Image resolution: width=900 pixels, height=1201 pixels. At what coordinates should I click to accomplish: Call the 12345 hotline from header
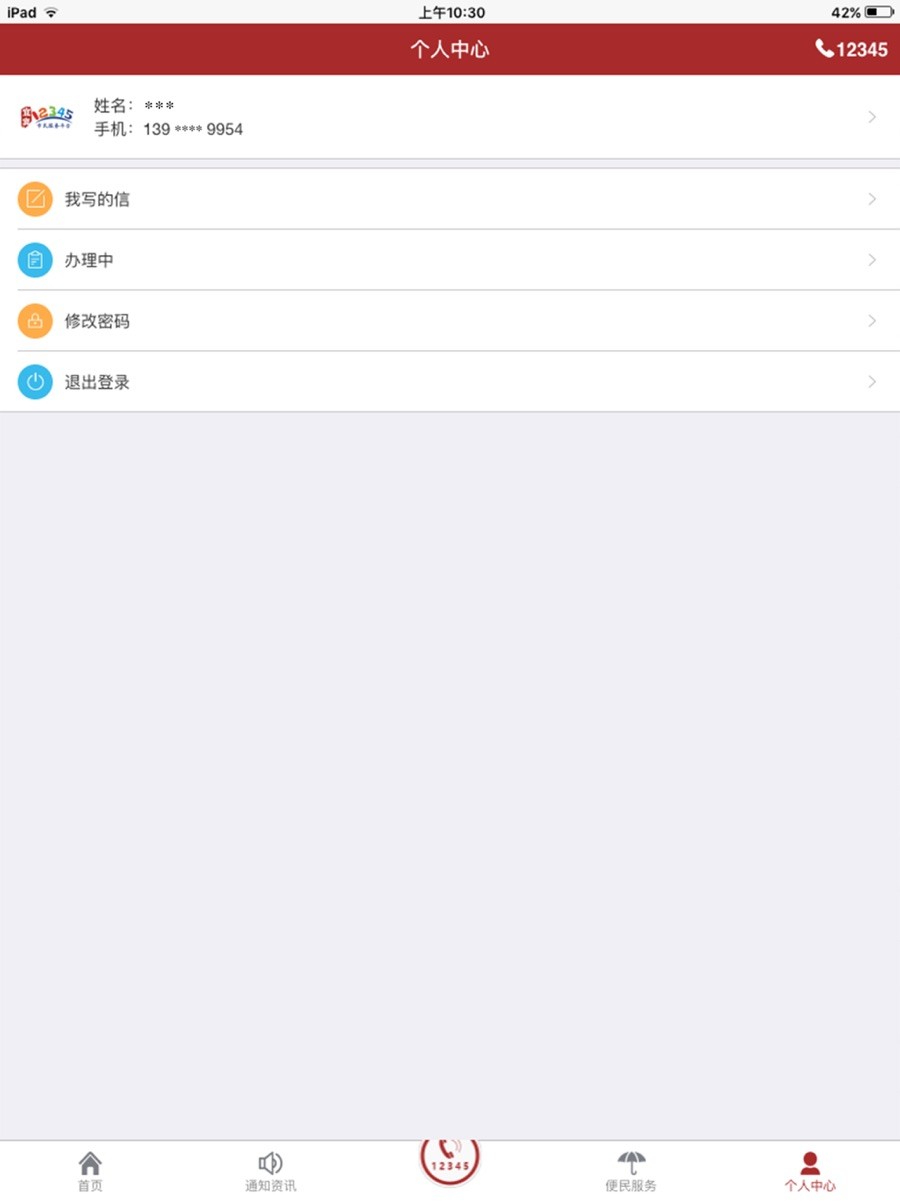click(851, 49)
